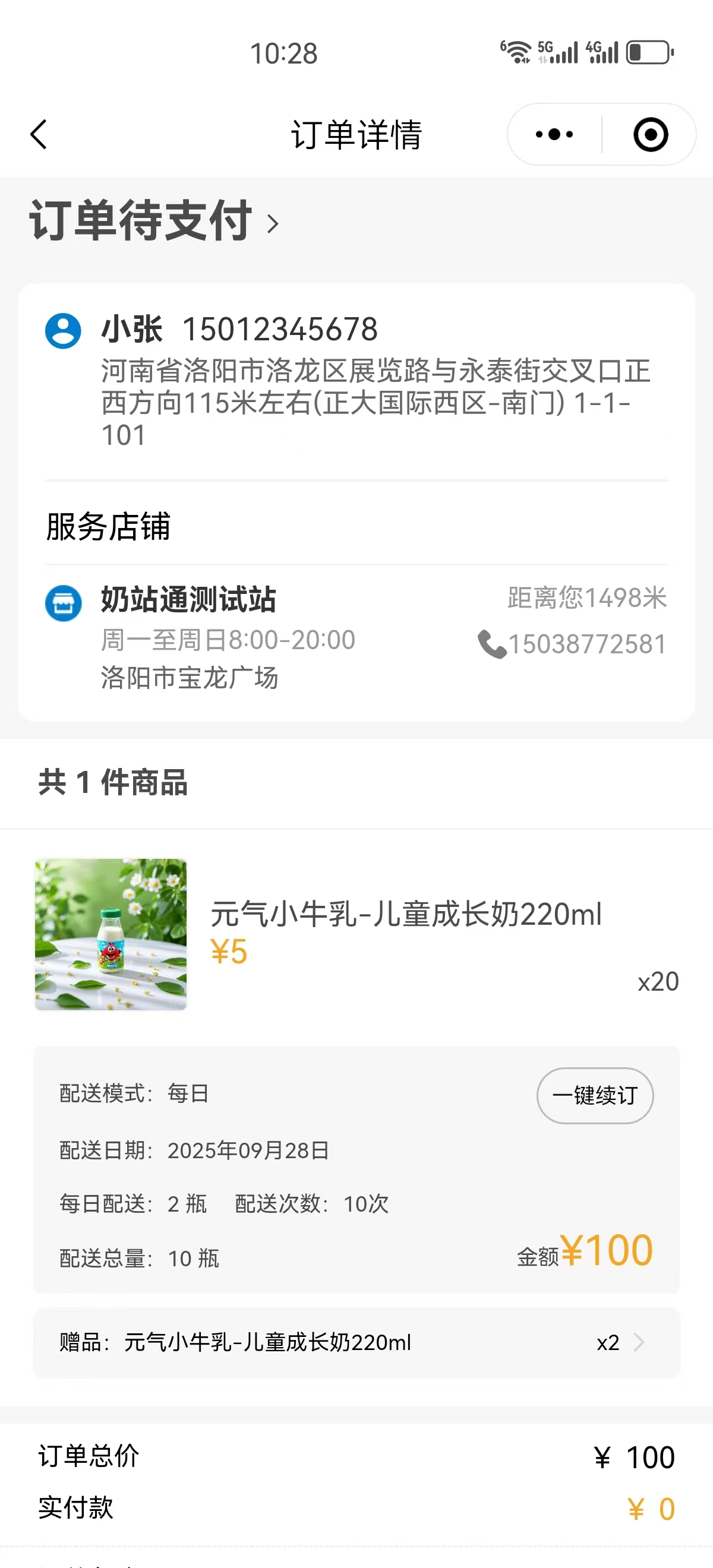Viewport: 713px width, 1568px height.
Task: Open the mini program more-options menu
Action: click(x=554, y=134)
